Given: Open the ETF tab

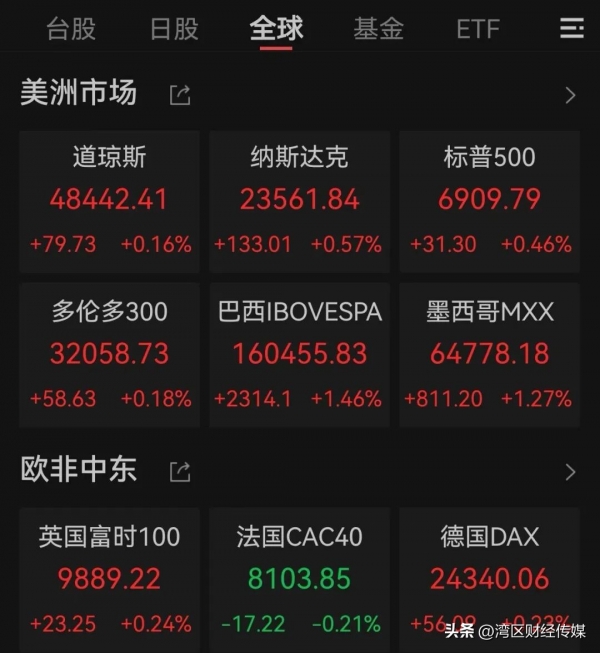Looking at the screenshot, I should [477, 29].
